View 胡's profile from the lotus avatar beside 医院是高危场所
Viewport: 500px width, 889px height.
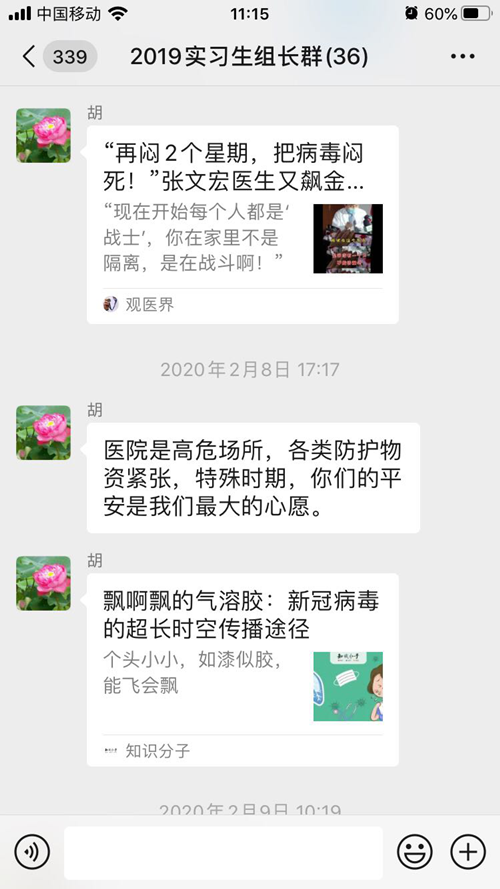pos(44,433)
